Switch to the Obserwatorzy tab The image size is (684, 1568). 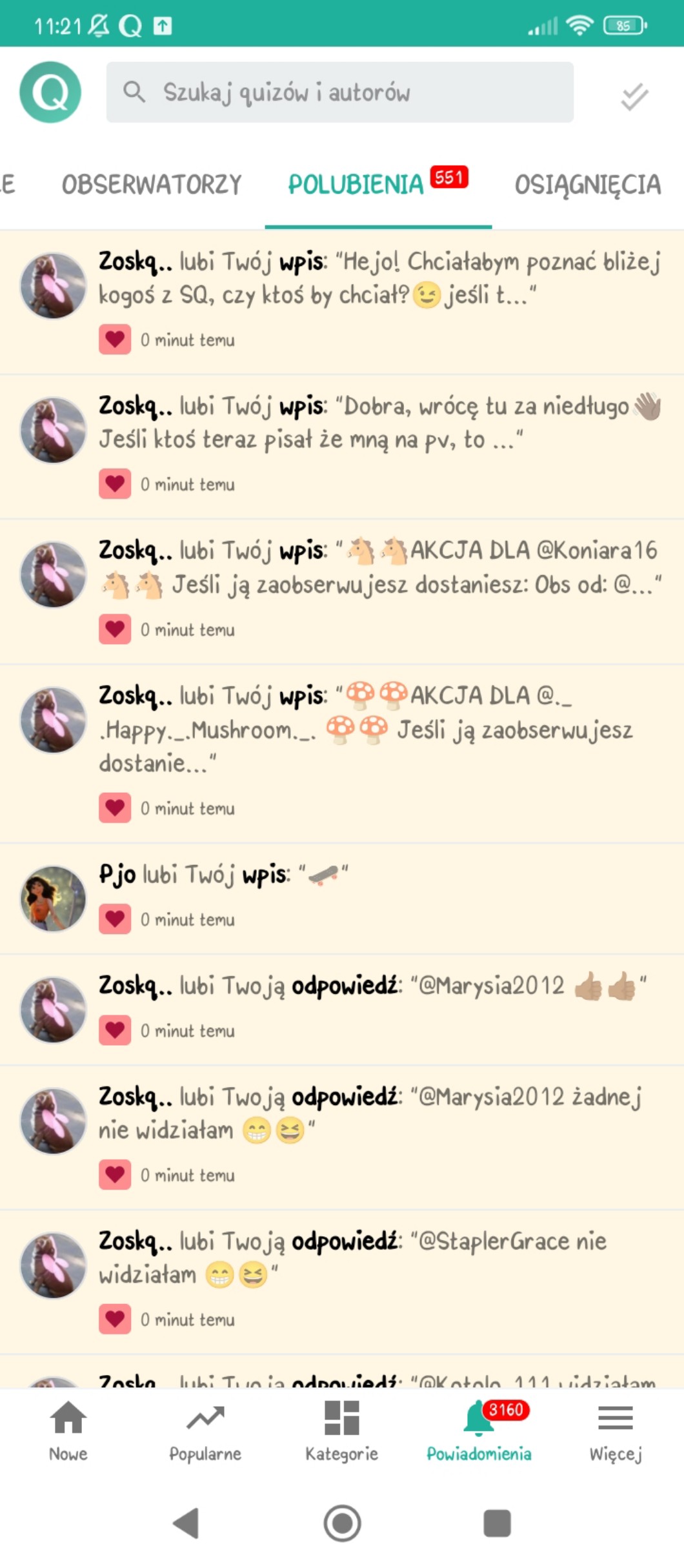pyautogui.click(x=151, y=185)
